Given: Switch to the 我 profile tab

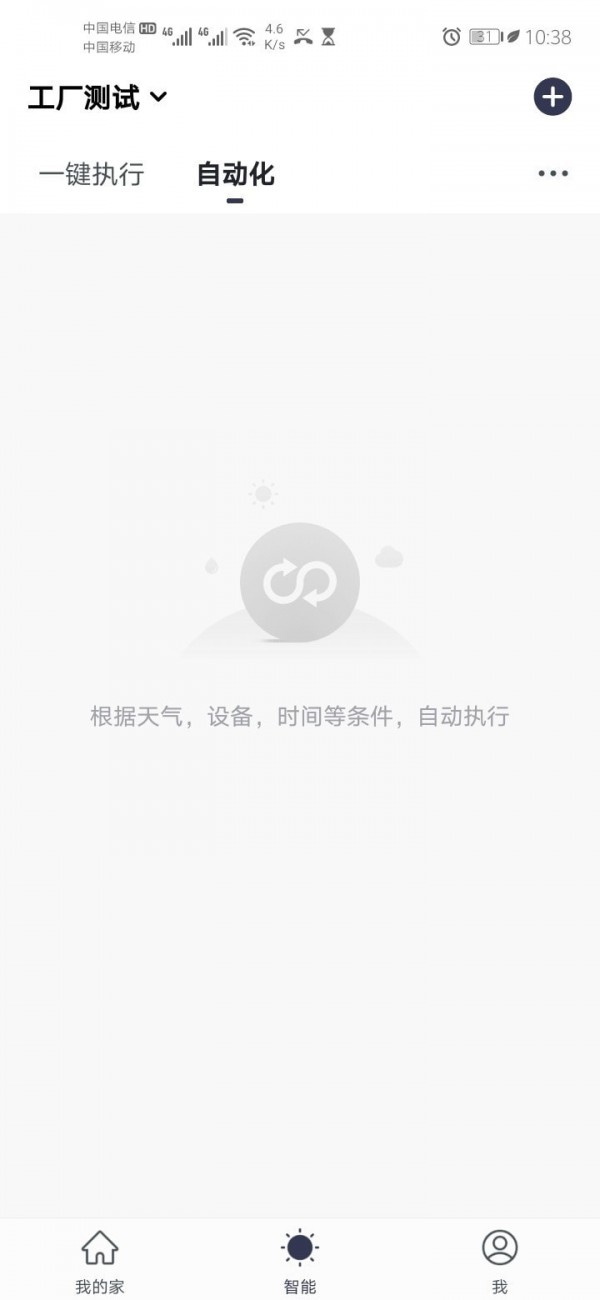Looking at the screenshot, I should click(500, 1262).
